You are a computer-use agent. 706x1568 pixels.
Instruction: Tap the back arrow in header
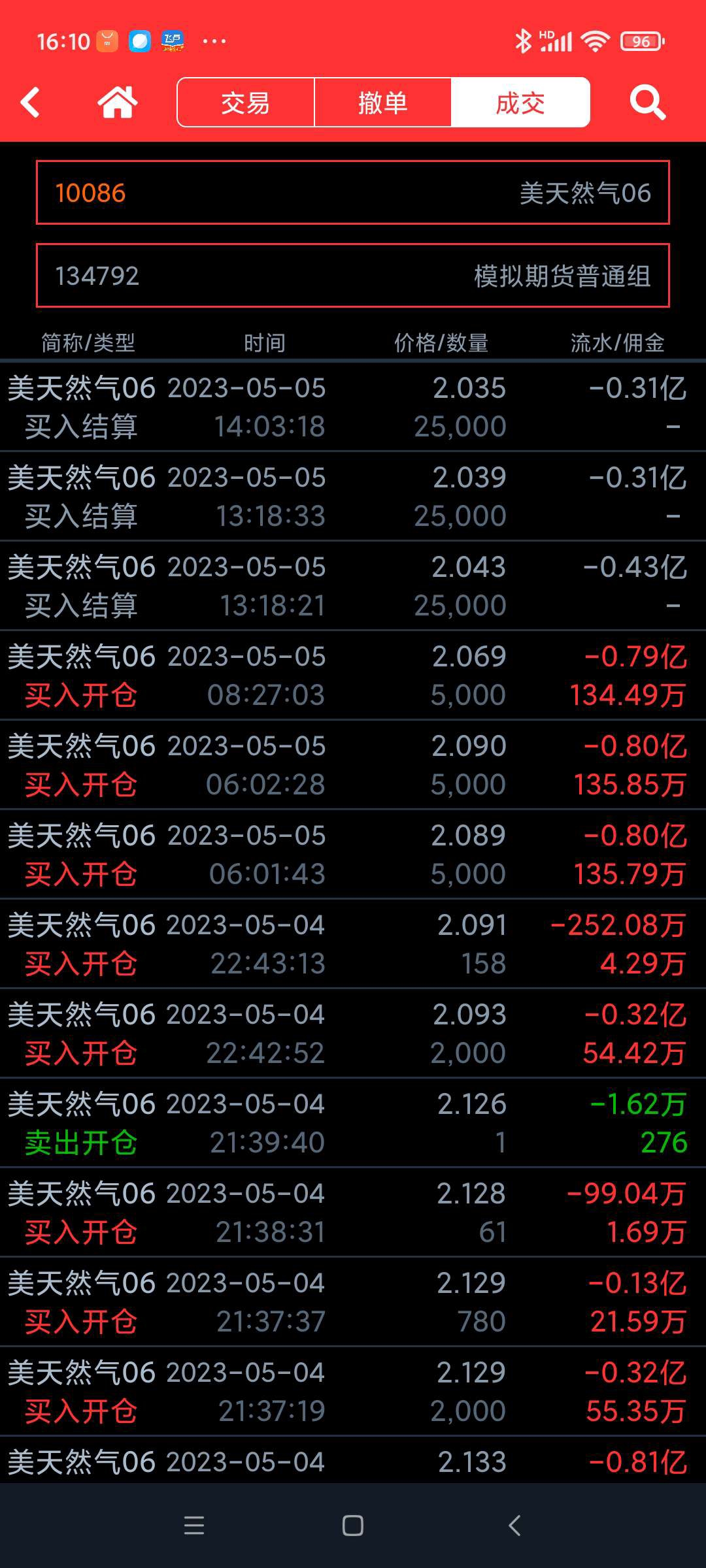click(x=31, y=103)
